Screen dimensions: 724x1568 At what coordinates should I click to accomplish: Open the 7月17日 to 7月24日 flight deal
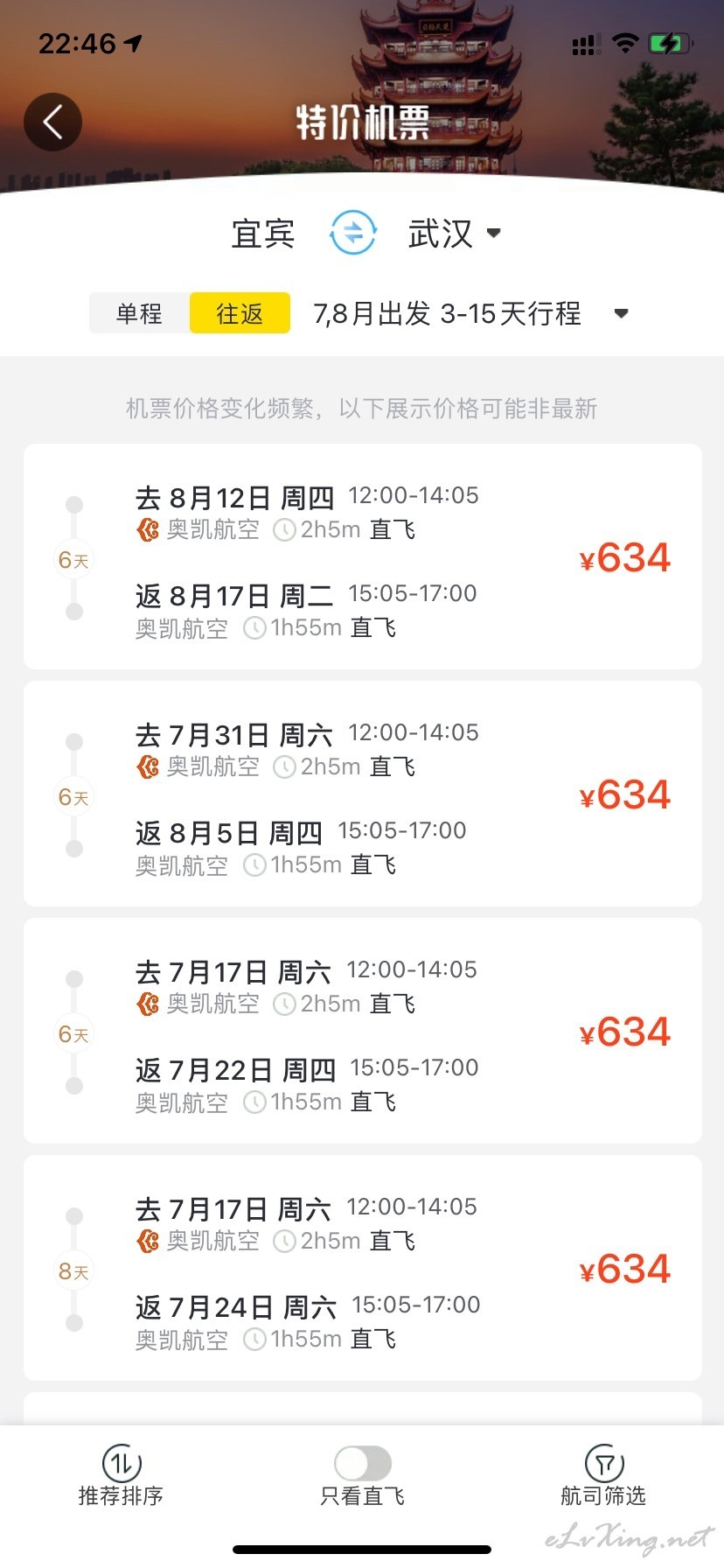[x=362, y=1268]
